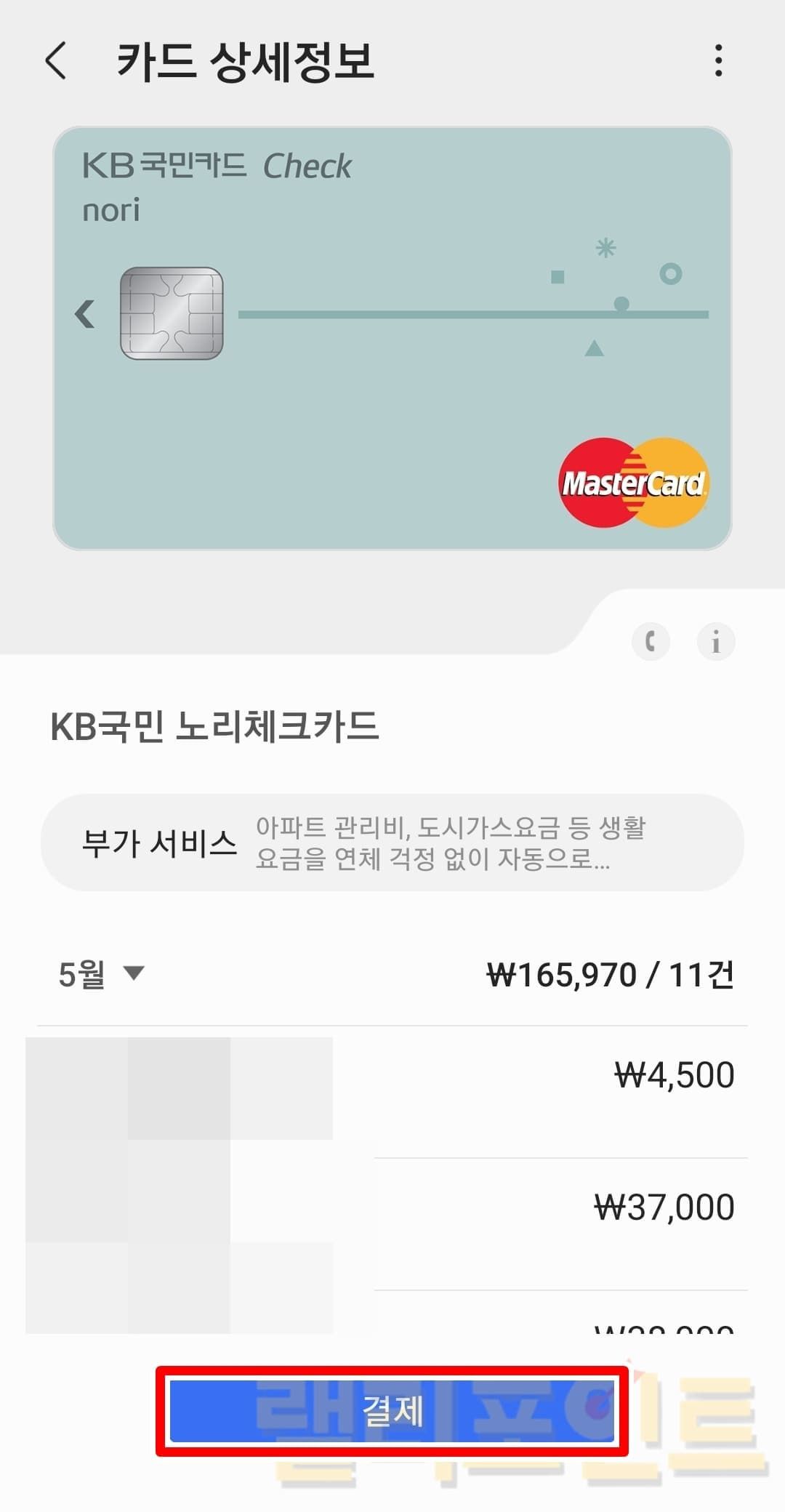The width and height of the screenshot is (785, 1512).
Task: Go back from card details
Action: pos(57,60)
